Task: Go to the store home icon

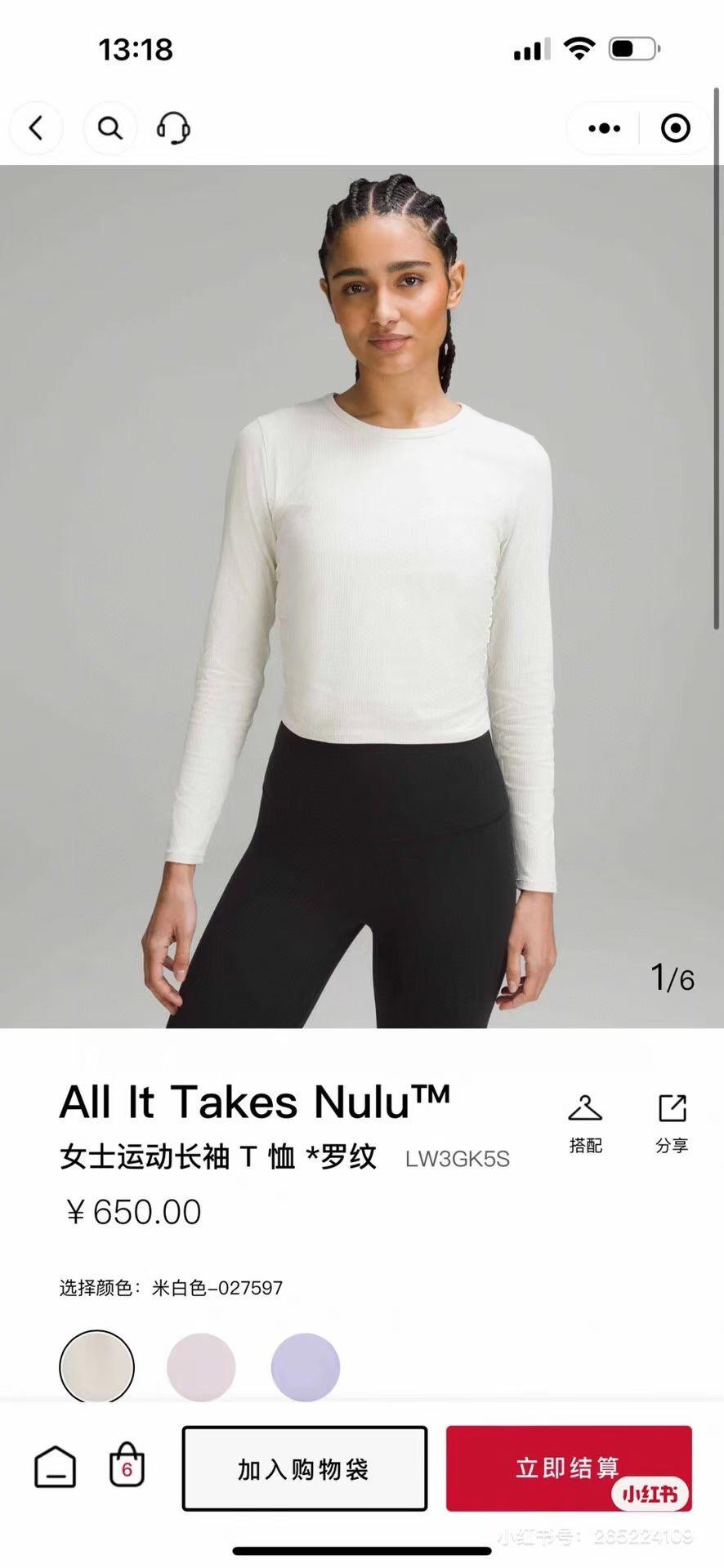Action: tap(55, 1468)
